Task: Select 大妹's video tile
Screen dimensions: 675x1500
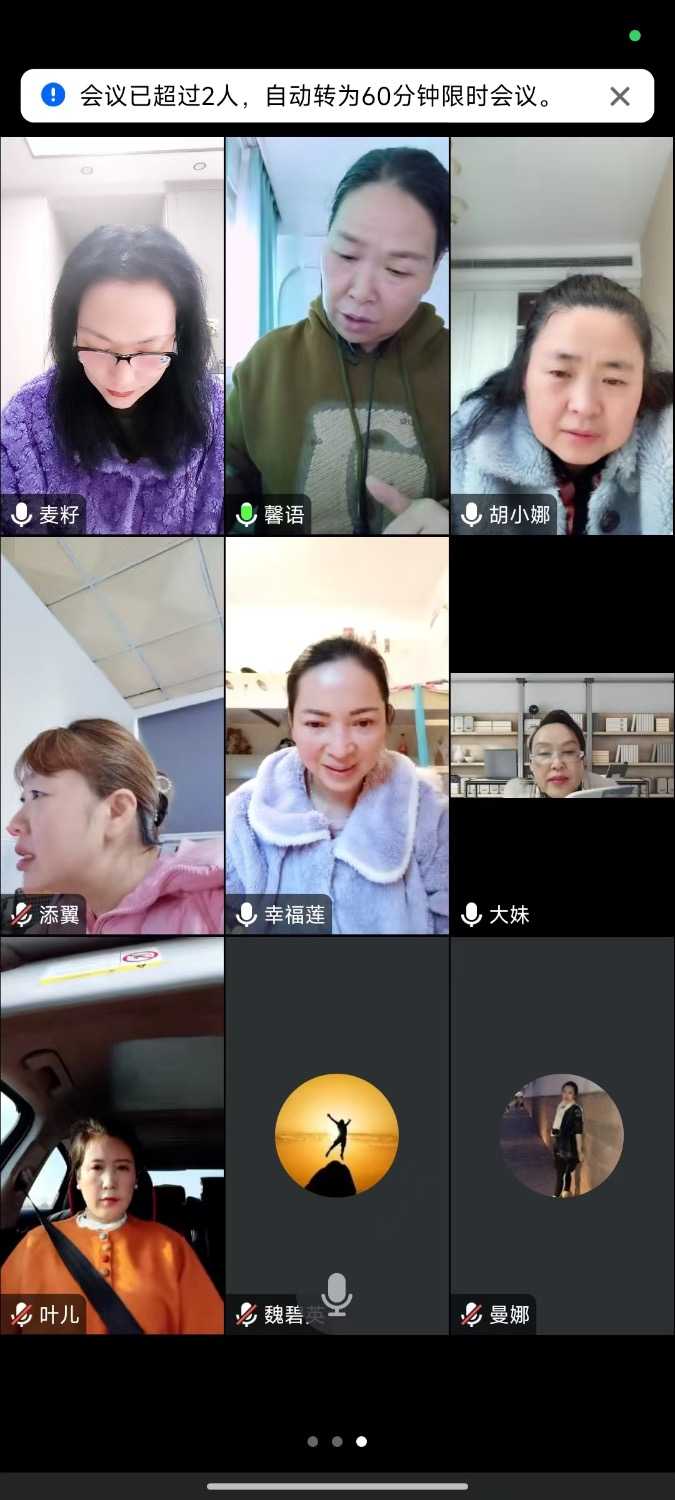Action: [x=562, y=736]
